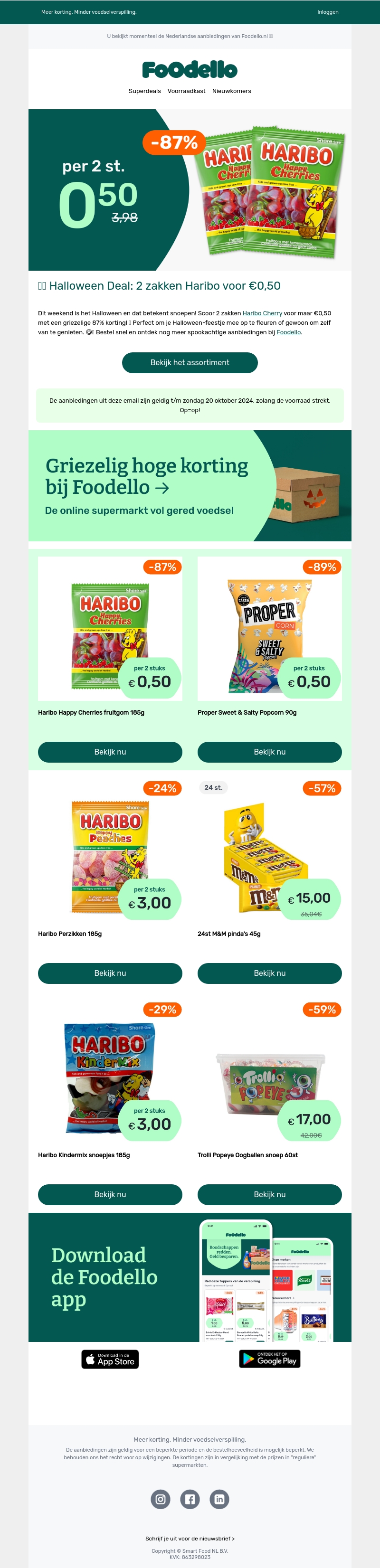Open the Griezelig hoge korting banner
Image resolution: width=380 pixels, height=1568 pixels.
190,485
